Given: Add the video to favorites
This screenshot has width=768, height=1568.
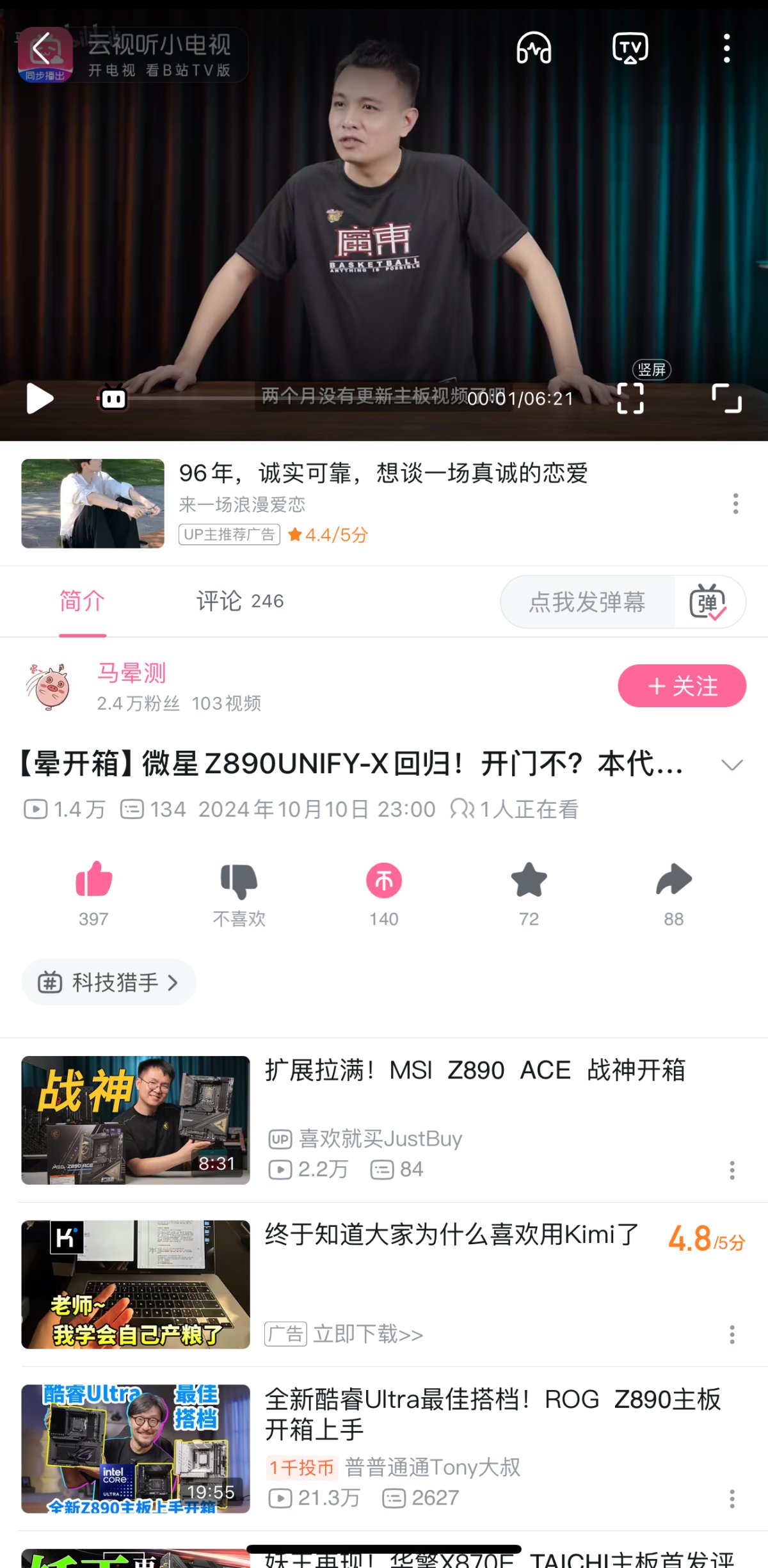Looking at the screenshot, I should click(529, 881).
